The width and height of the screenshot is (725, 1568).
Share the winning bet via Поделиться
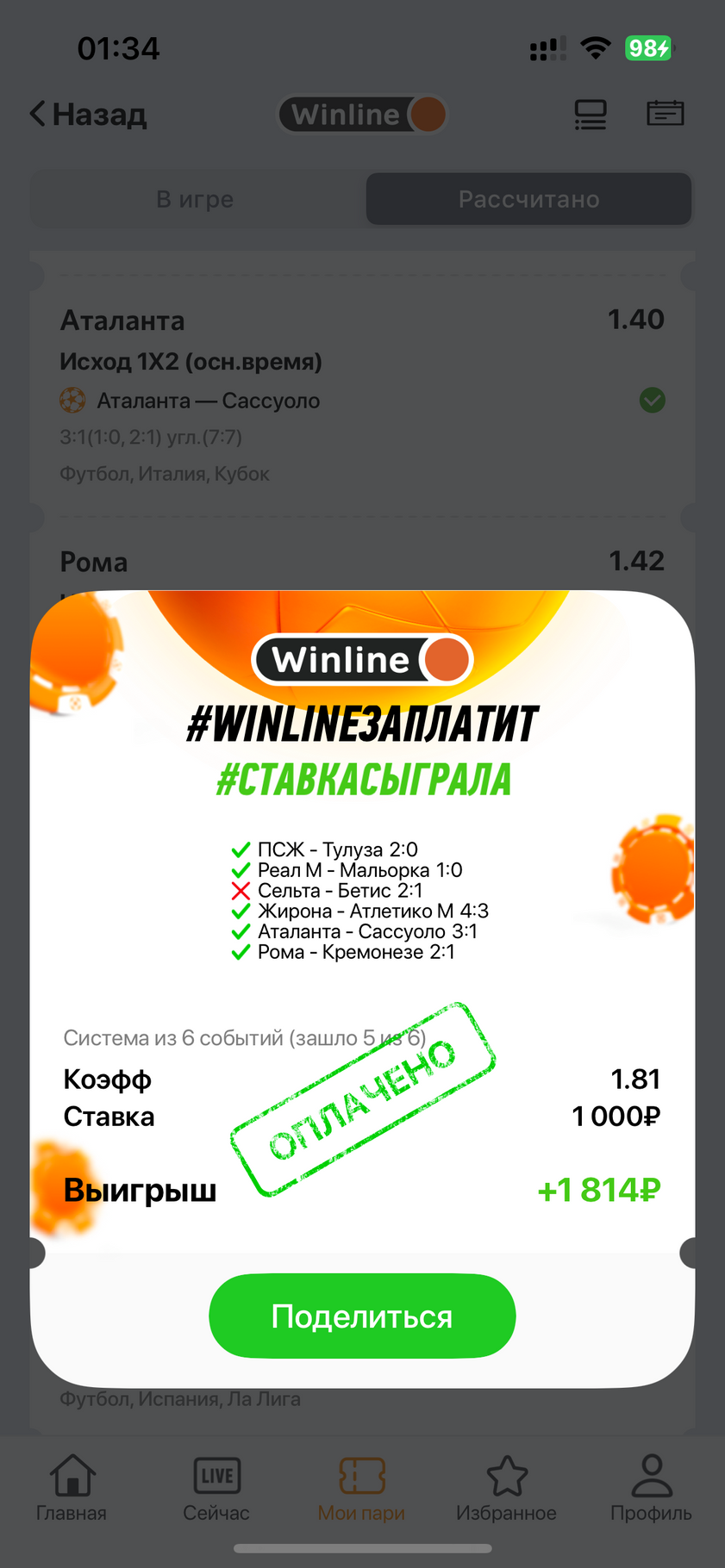(362, 1316)
